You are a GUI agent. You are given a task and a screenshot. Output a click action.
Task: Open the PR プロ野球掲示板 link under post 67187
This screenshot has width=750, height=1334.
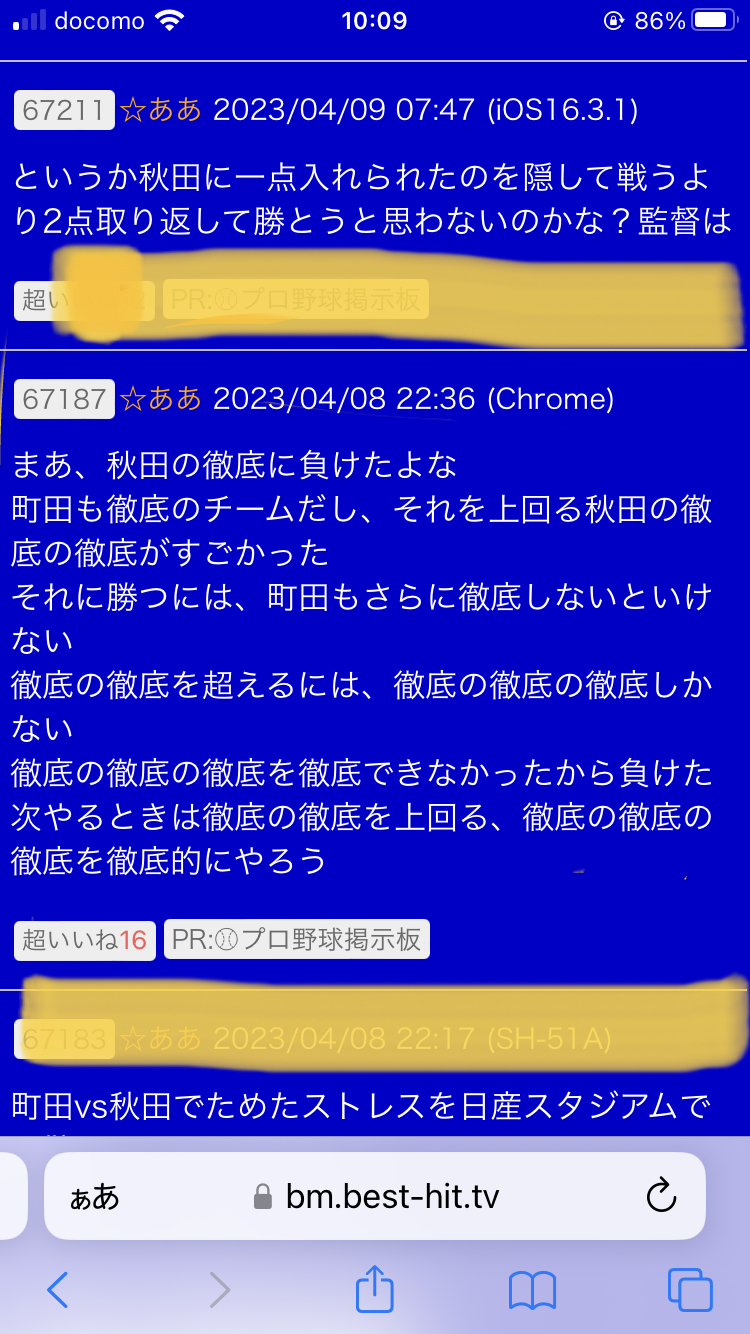click(297, 940)
